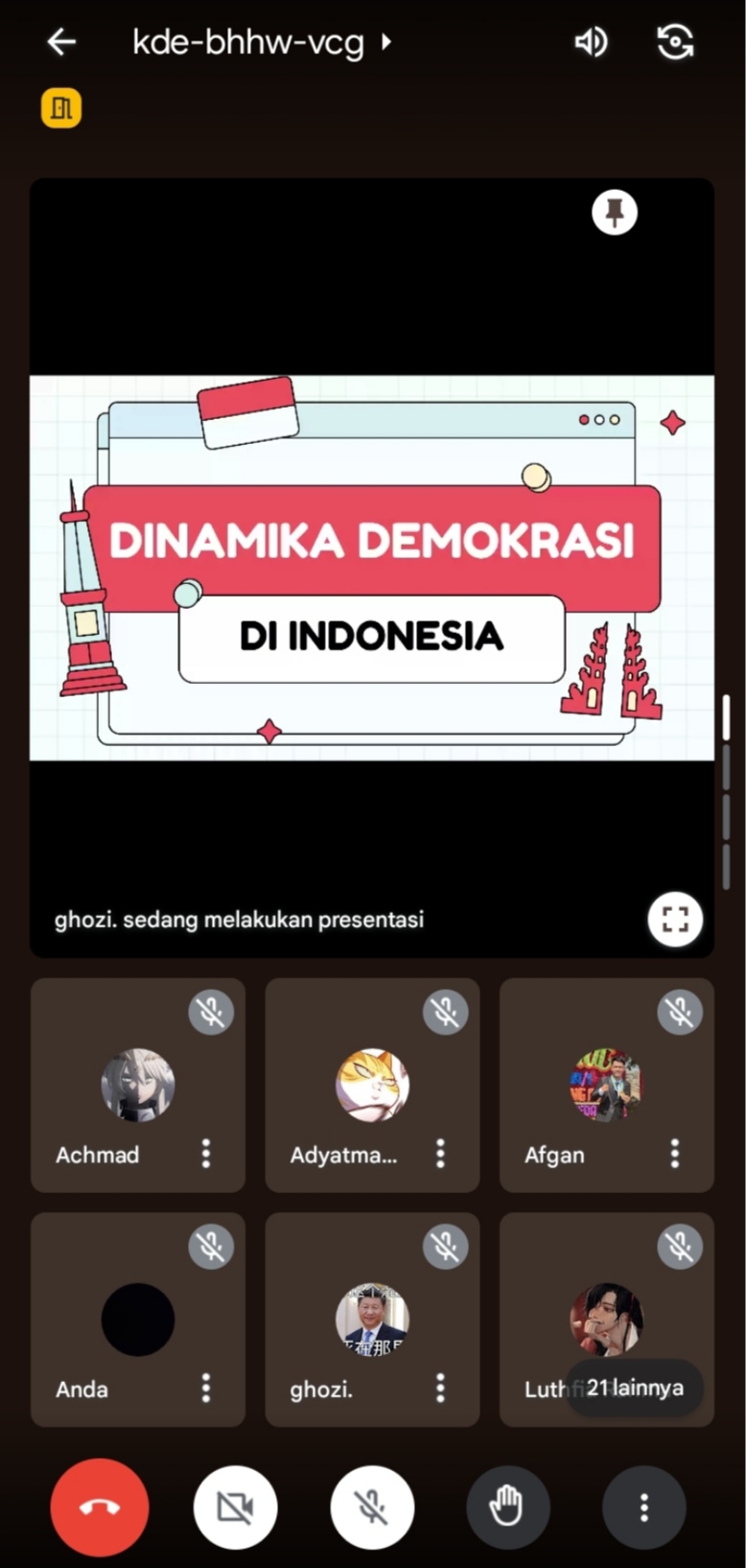Tap the yellow companion mode badge

61,108
